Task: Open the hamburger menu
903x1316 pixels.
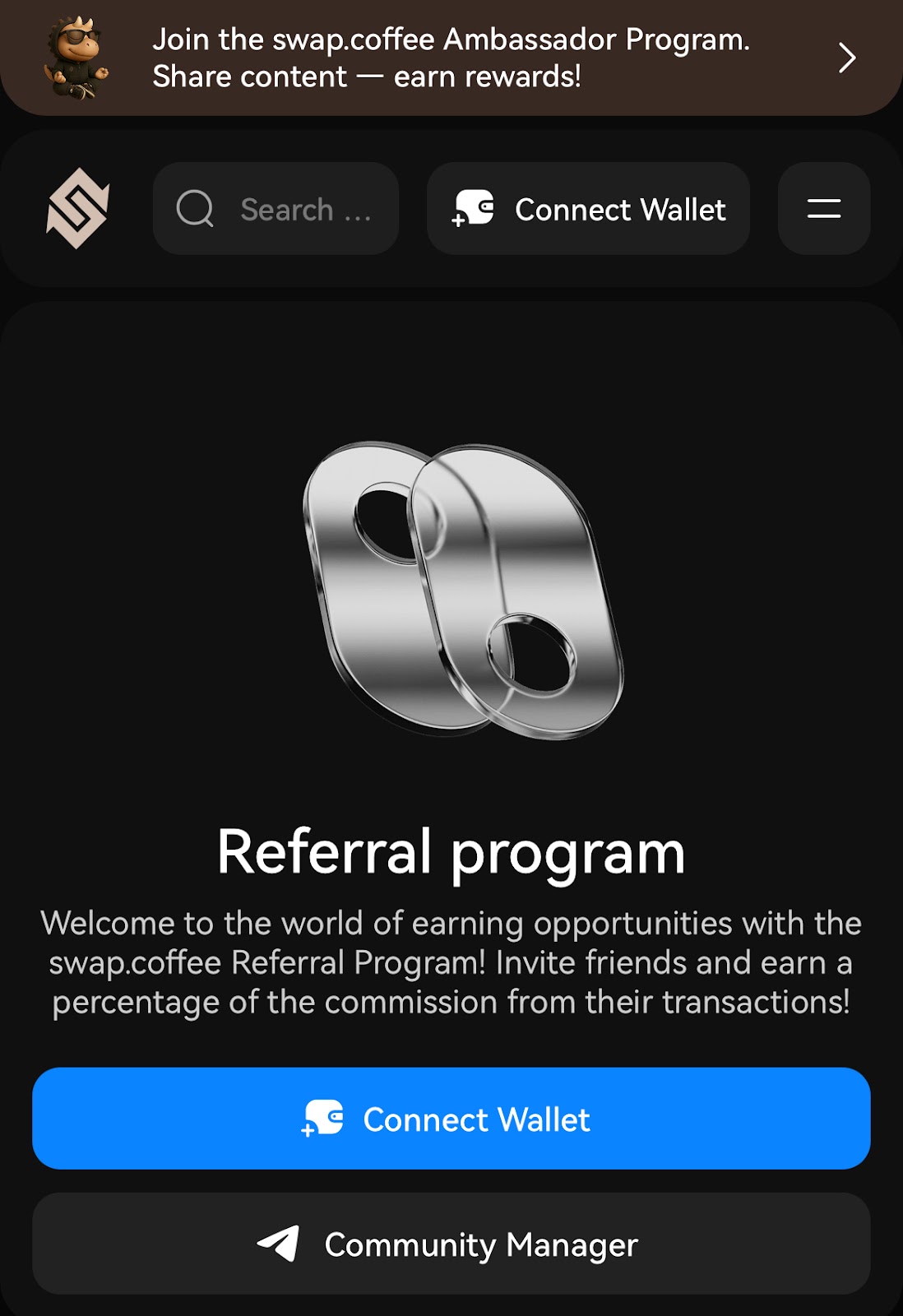Action: [x=823, y=209]
